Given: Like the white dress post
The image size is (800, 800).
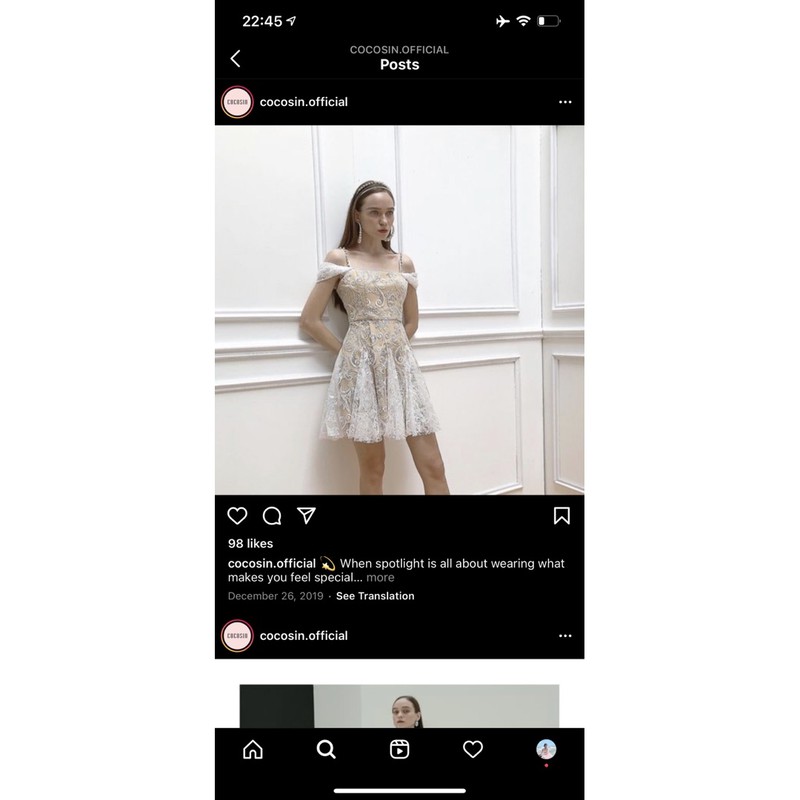Looking at the screenshot, I should [x=237, y=516].
